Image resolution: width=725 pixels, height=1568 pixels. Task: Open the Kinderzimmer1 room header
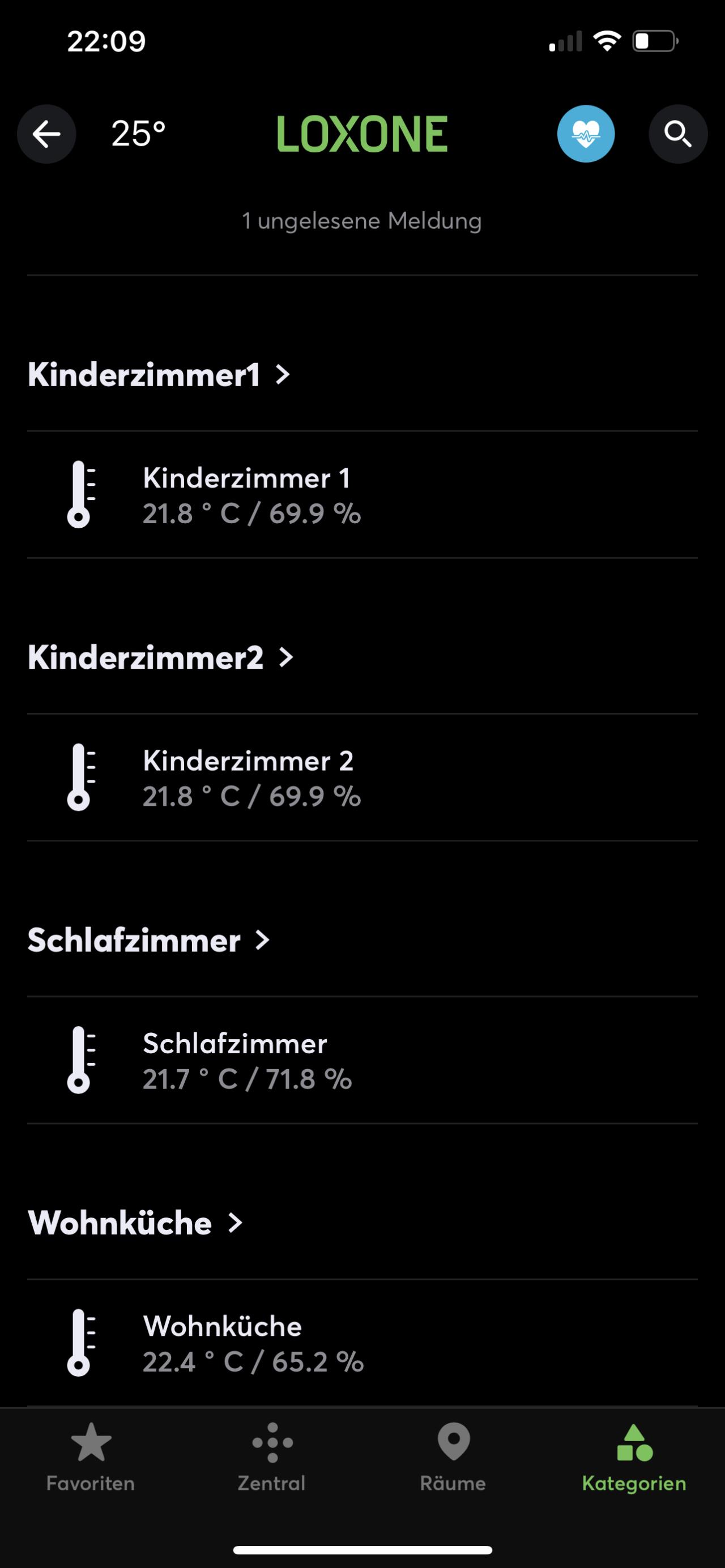[x=159, y=374]
